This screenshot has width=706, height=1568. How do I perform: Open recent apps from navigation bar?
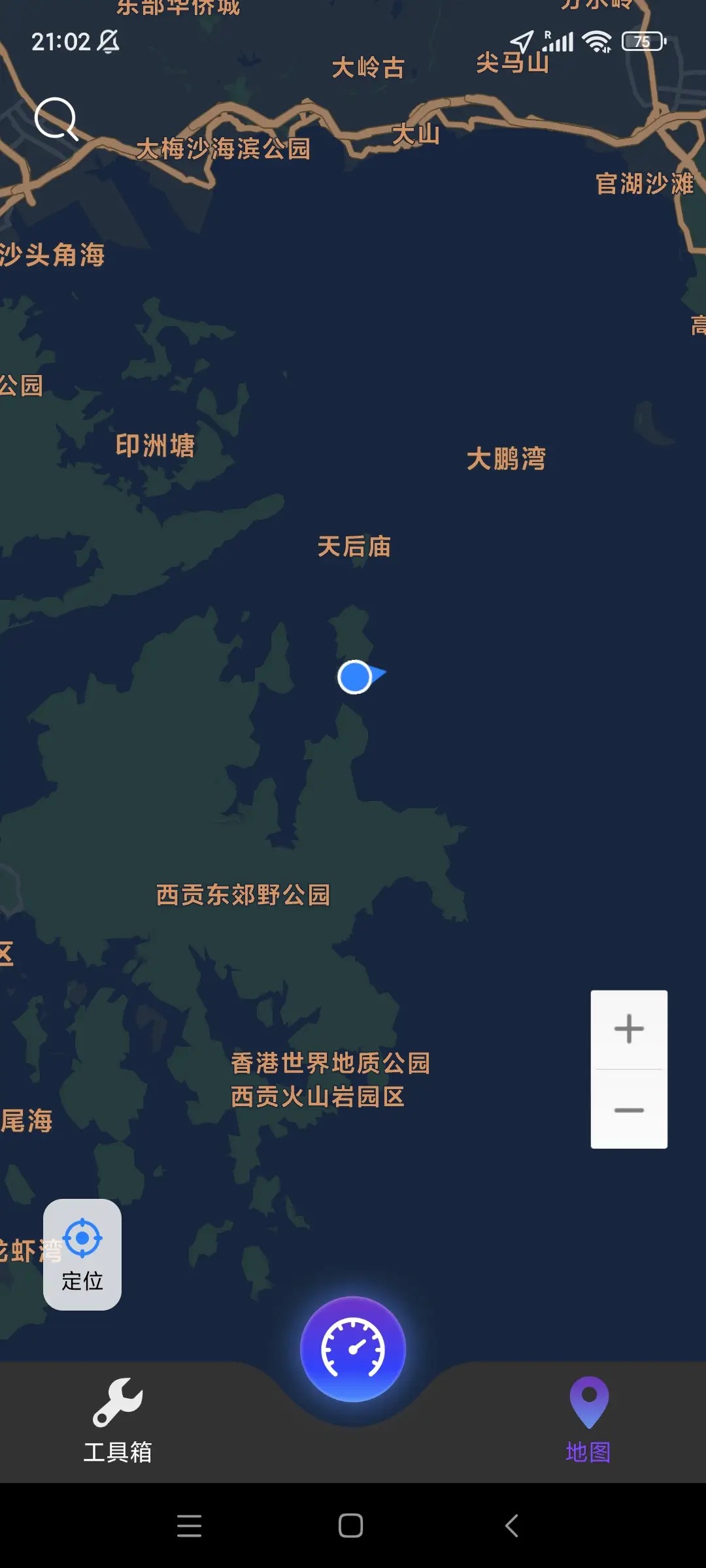190,1526
